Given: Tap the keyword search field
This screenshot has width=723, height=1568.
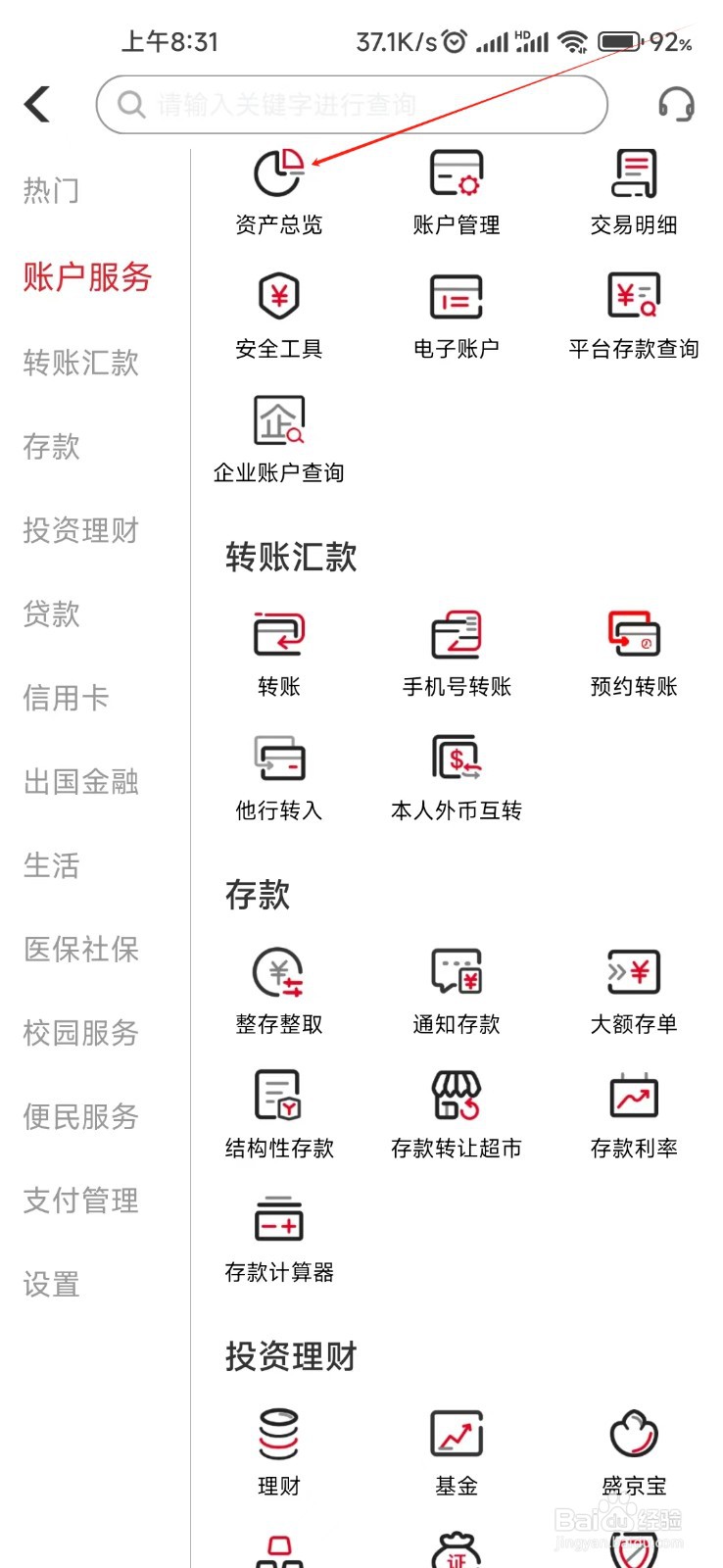Looking at the screenshot, I should tap(352, 104).
